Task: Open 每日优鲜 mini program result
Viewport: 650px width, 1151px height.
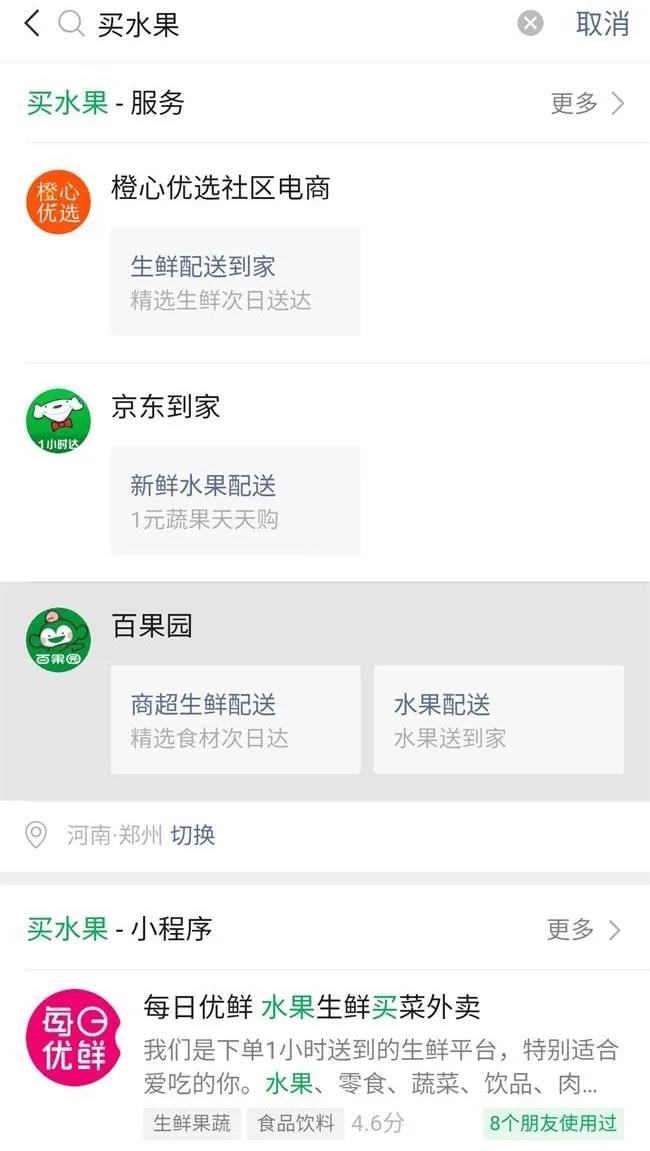Action: pos(325,1061)
